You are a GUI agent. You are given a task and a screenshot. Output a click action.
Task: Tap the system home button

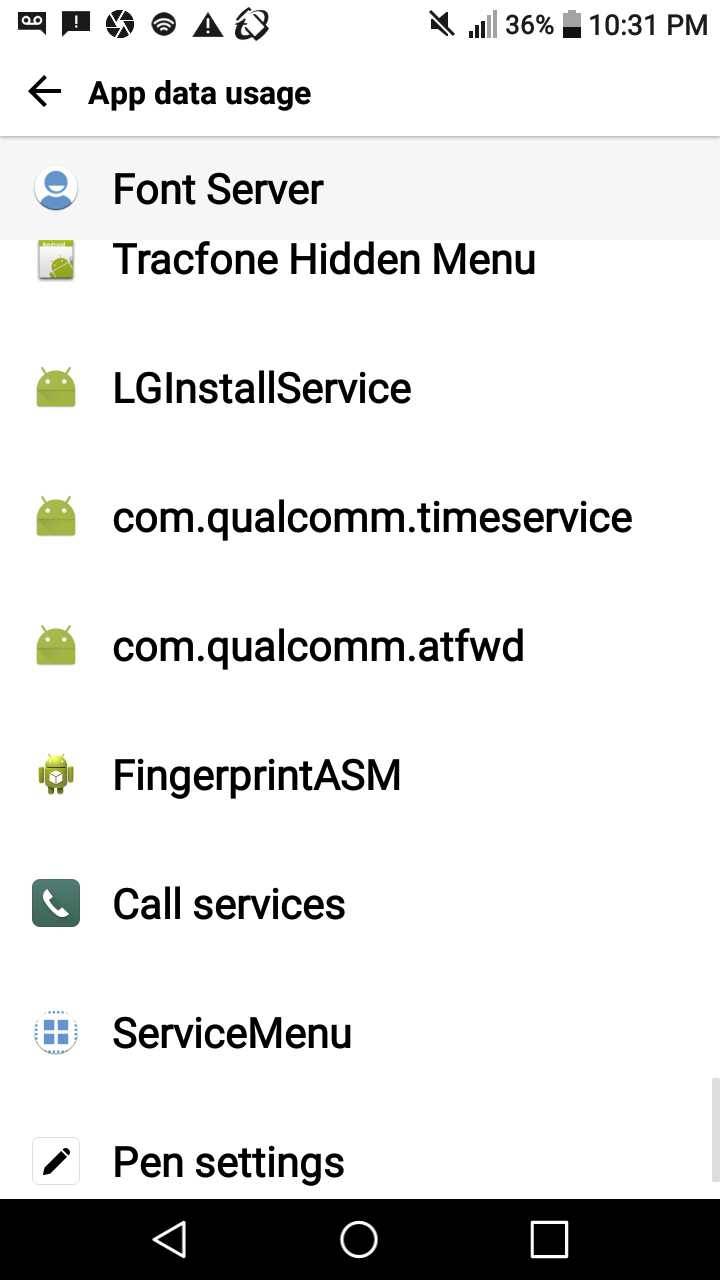[x=359, y=1240]
